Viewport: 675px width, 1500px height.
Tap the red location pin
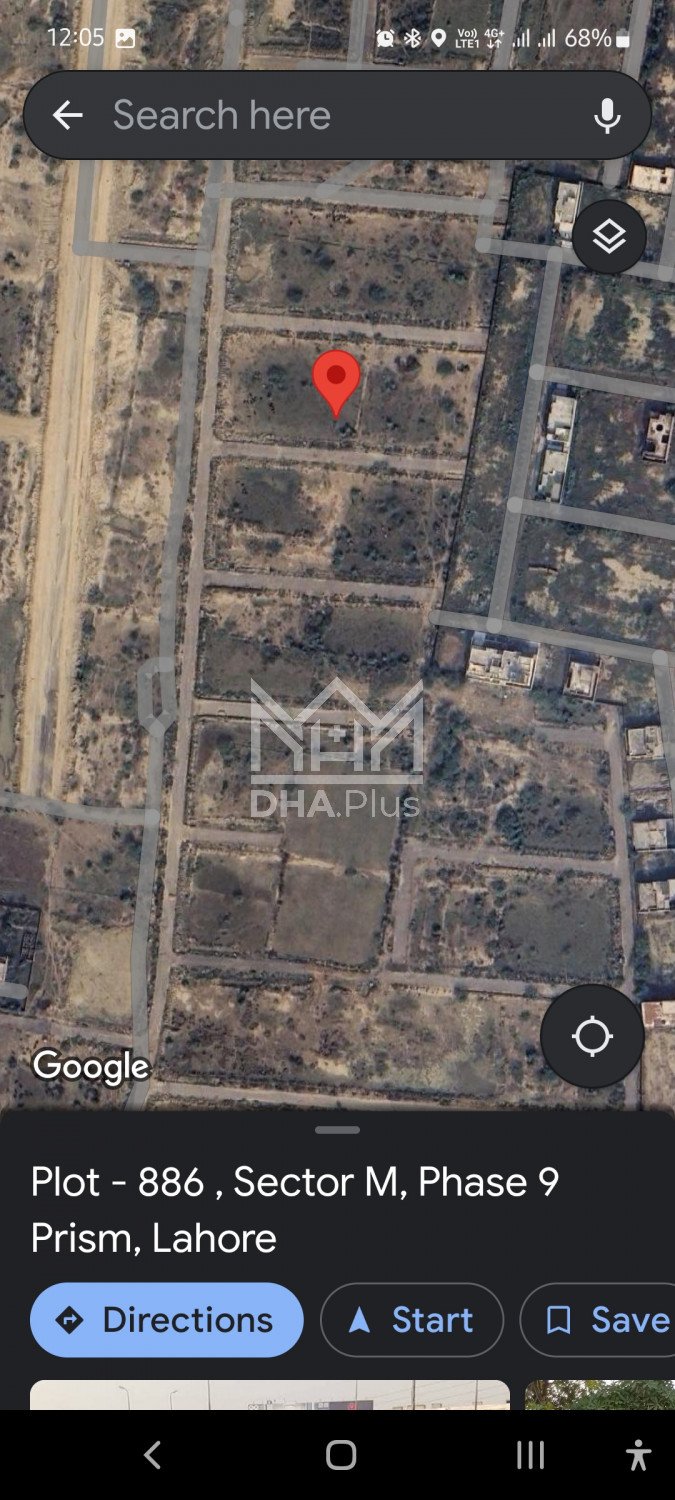pos(336,380)
